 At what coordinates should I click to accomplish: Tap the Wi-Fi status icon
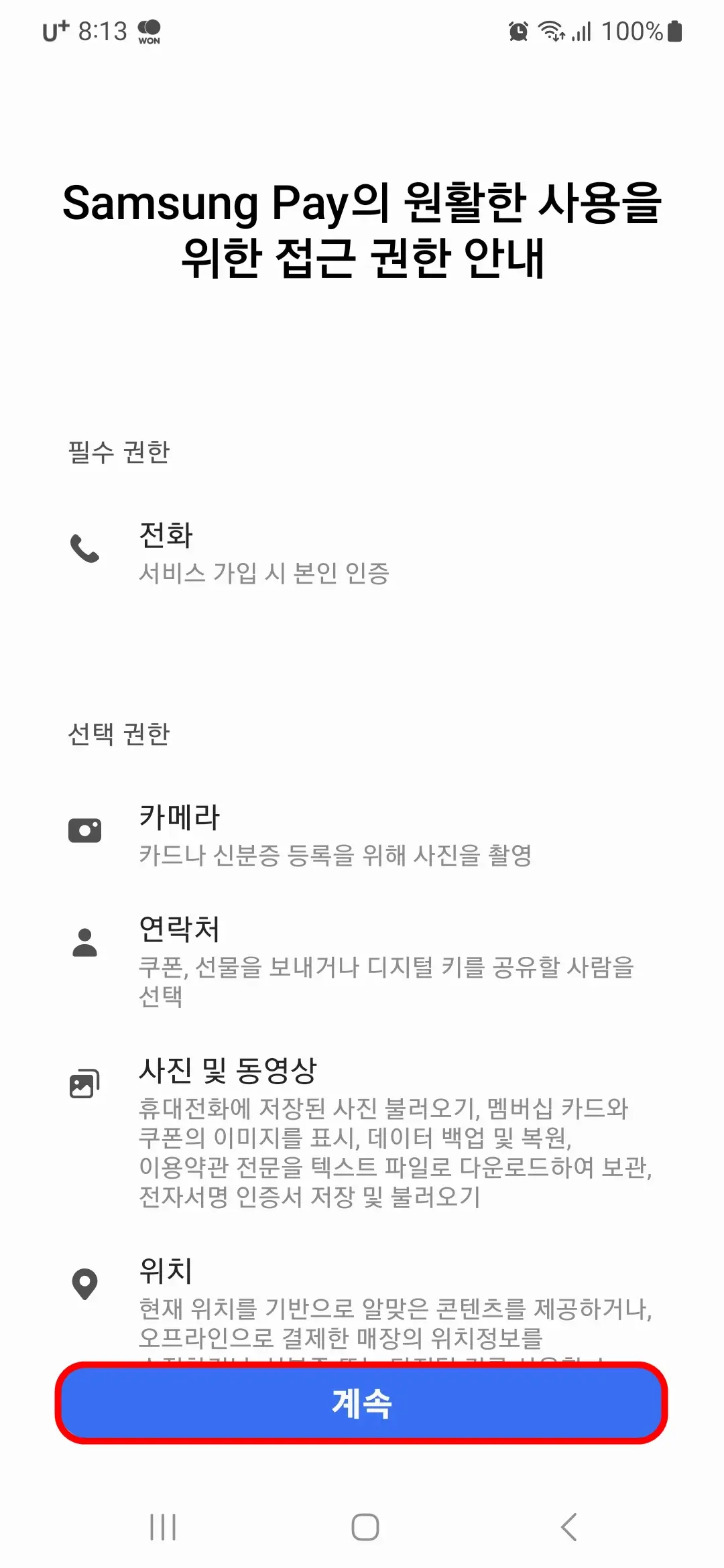click(x=552, y=30)
